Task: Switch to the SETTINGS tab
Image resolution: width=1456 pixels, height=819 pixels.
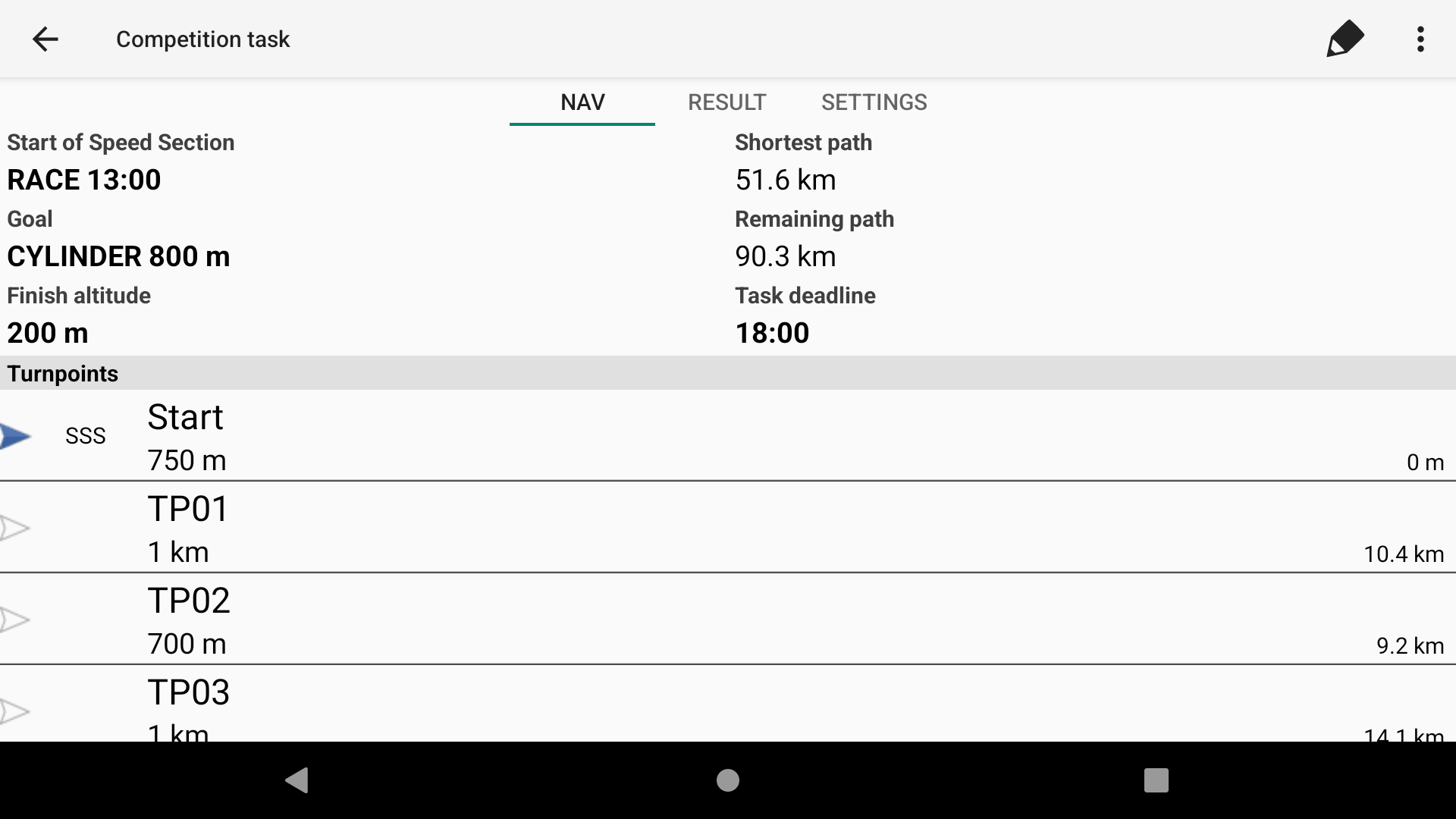Action: click(874, 102)
